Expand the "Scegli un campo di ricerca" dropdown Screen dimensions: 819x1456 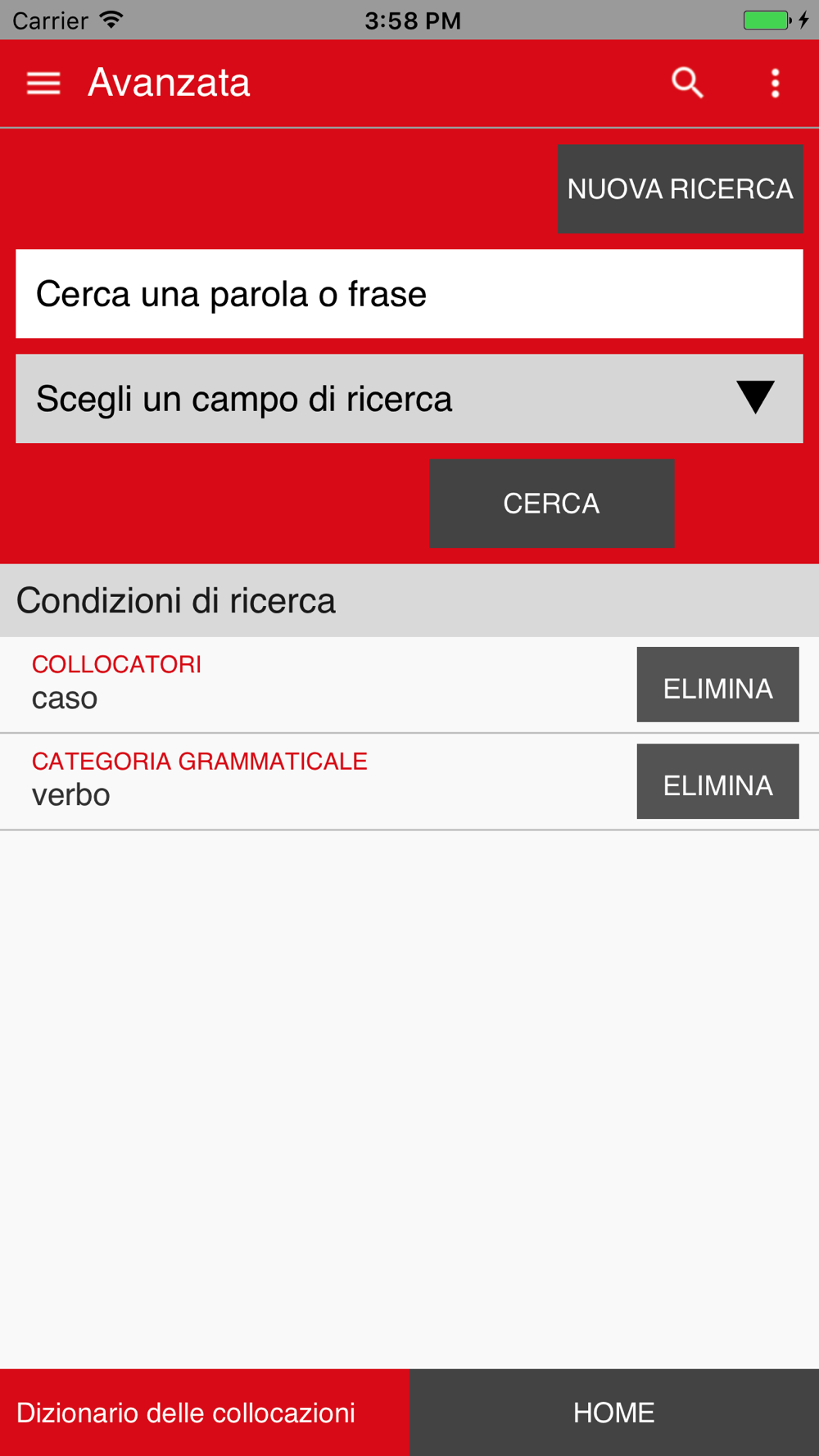[x=409, y=399]
